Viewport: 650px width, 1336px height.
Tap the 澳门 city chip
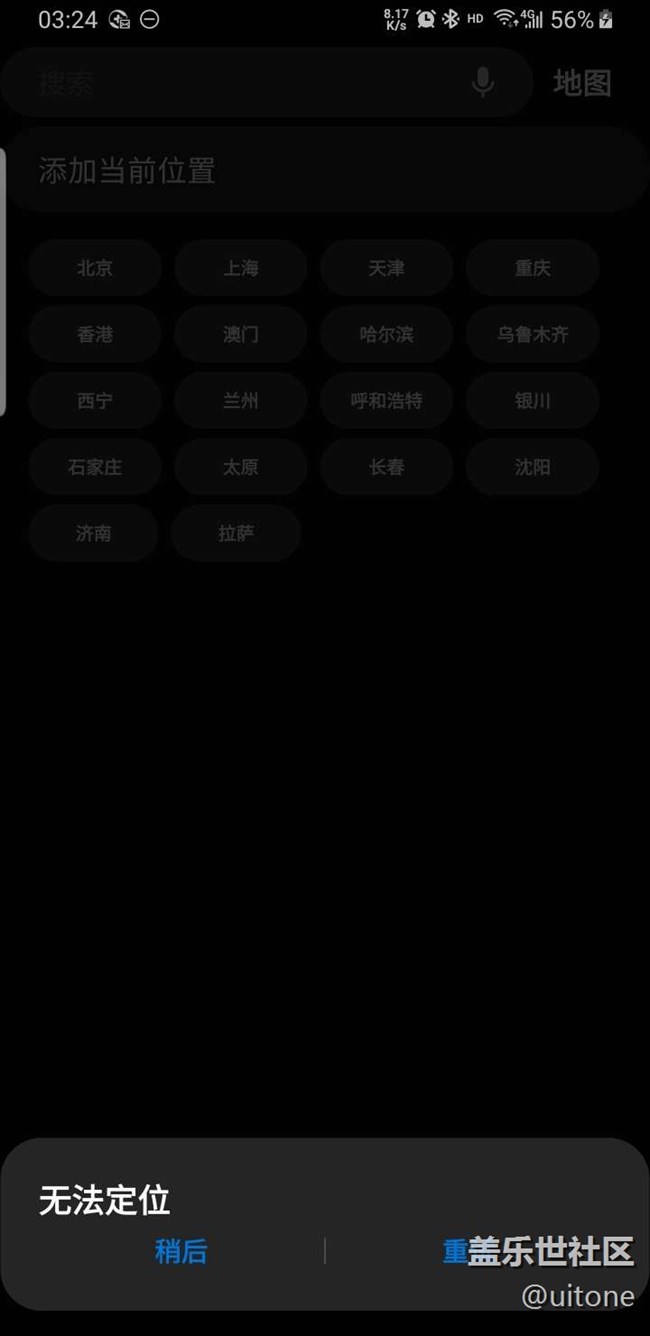241,334
